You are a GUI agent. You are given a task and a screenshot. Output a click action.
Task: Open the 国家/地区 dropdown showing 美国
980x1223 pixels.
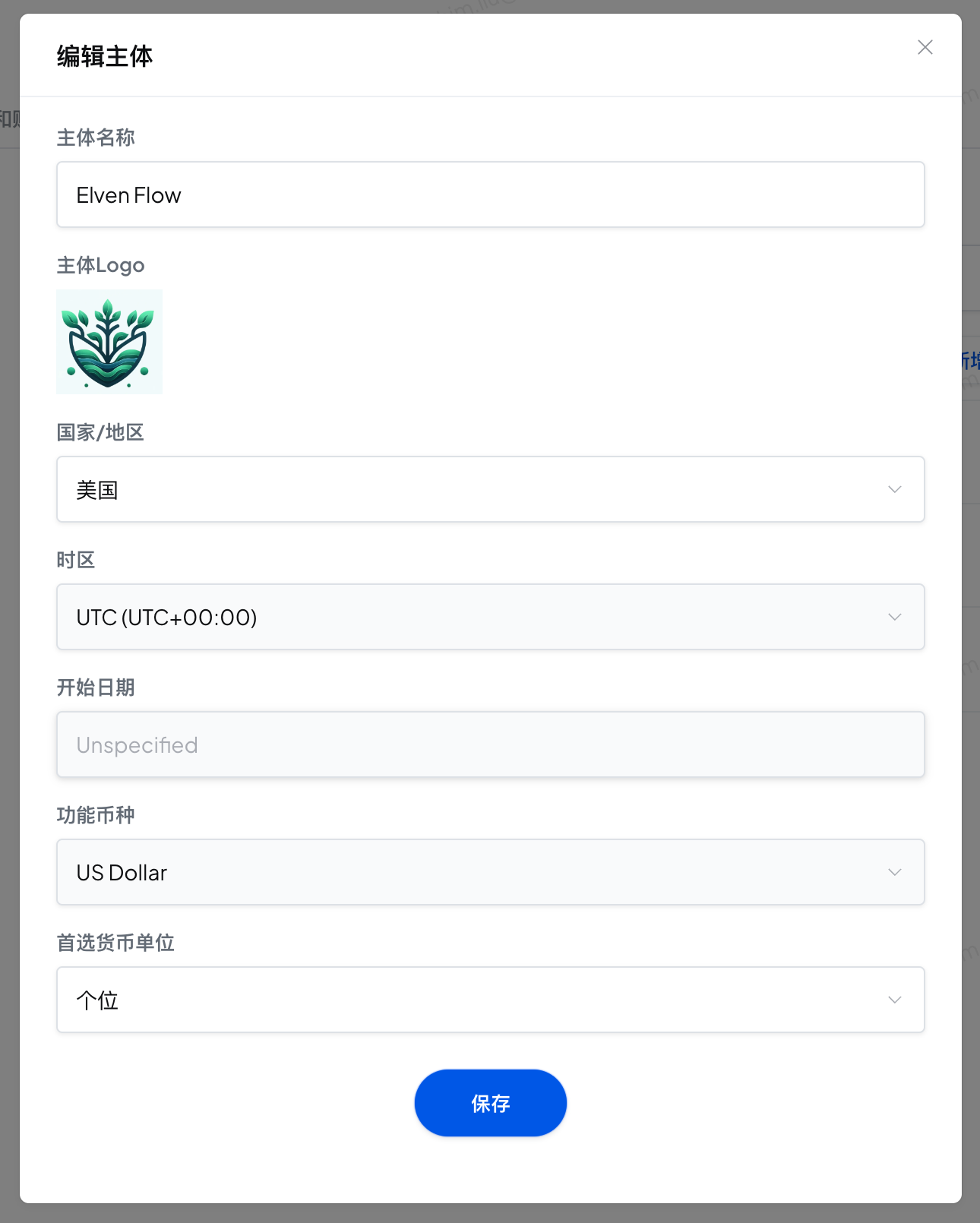pyautogui.click(x=490, y=489)
